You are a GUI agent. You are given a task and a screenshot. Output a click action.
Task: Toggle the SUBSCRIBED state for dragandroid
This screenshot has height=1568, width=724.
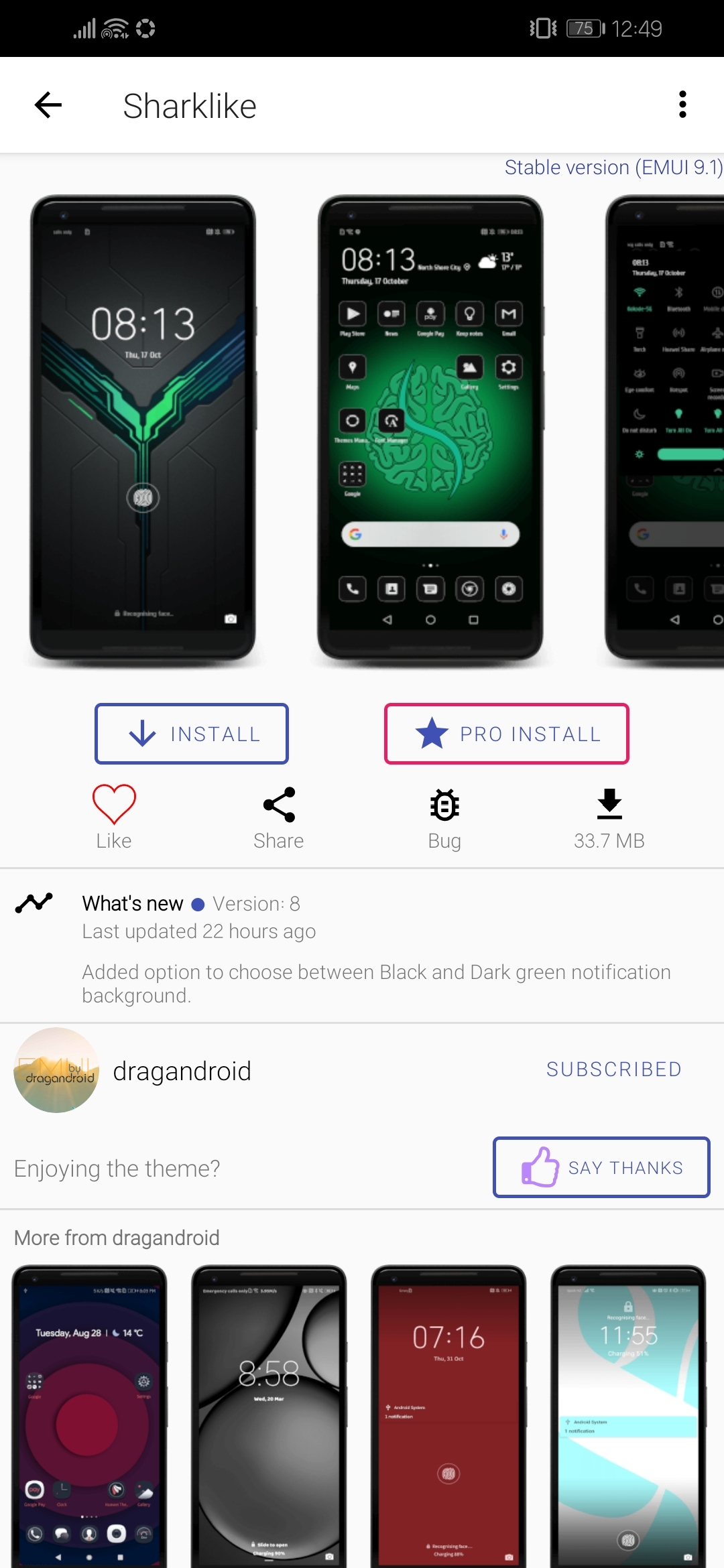pyautogui.click(x=613, y=1069)
